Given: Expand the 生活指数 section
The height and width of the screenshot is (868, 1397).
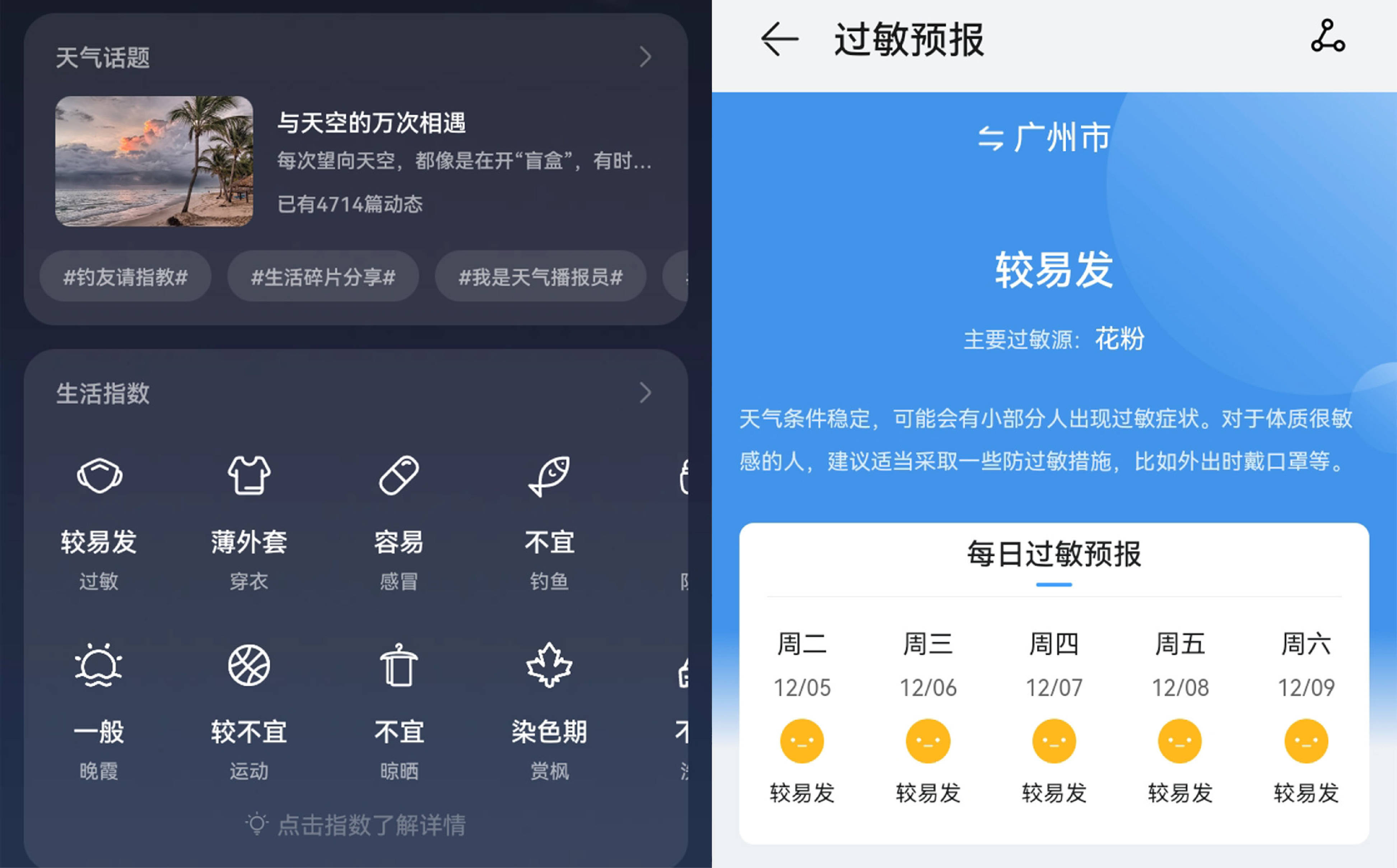Looking at the screenshot, I should click(645, 393).
